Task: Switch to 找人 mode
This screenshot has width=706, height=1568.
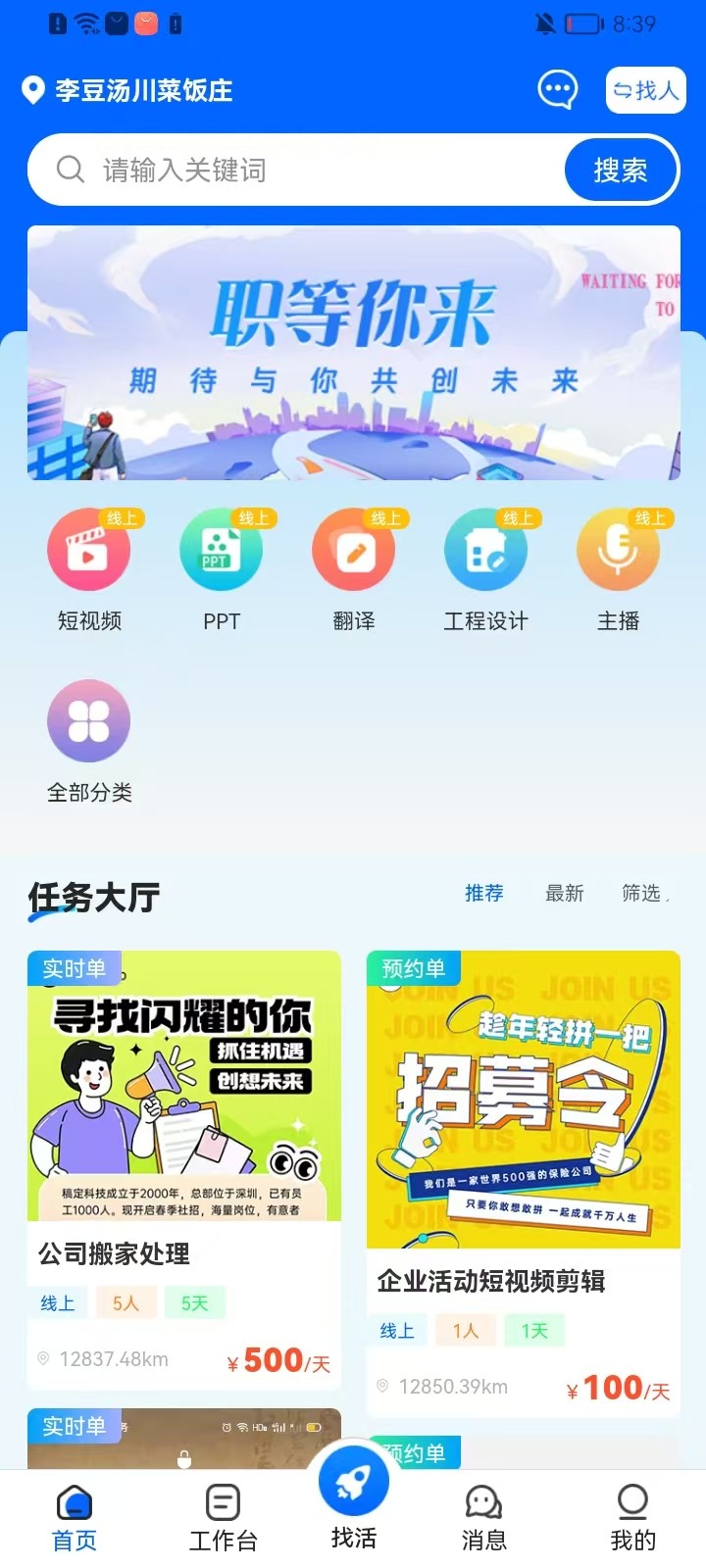Action: (x=645, y=90)
